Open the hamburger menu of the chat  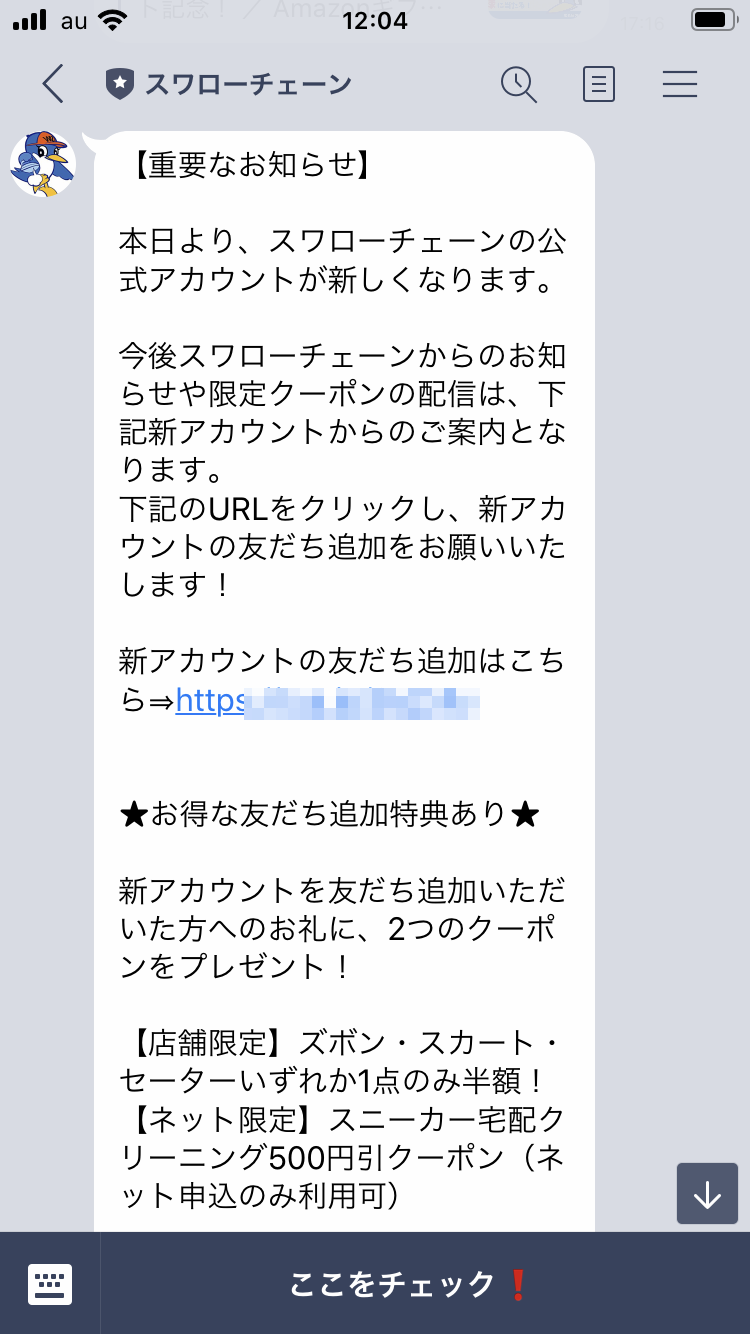[x=679, y=84]
